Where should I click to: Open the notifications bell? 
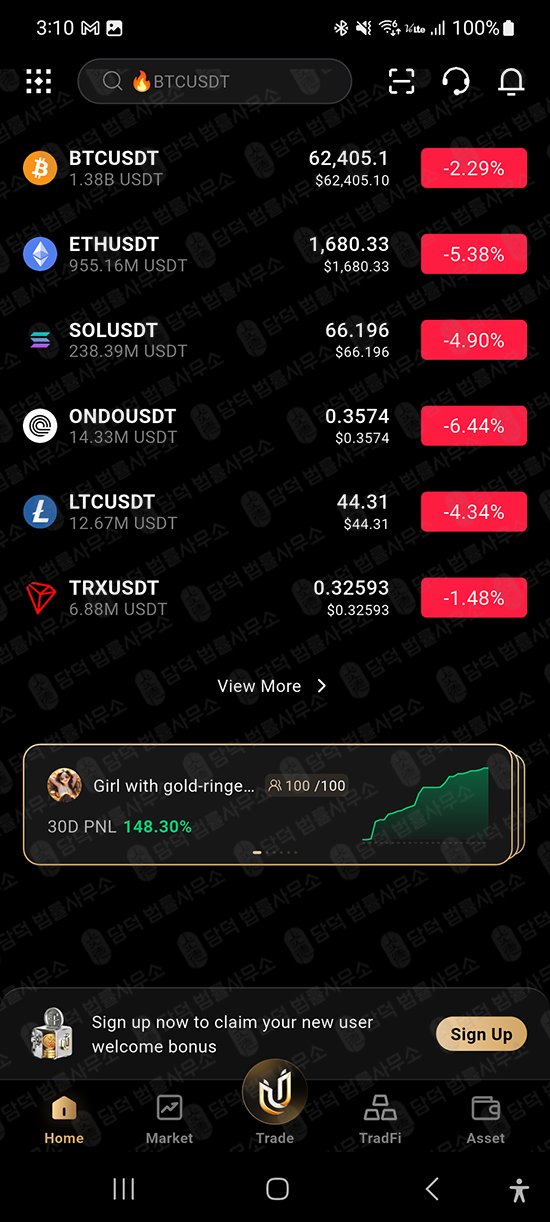tap(511, 81)
